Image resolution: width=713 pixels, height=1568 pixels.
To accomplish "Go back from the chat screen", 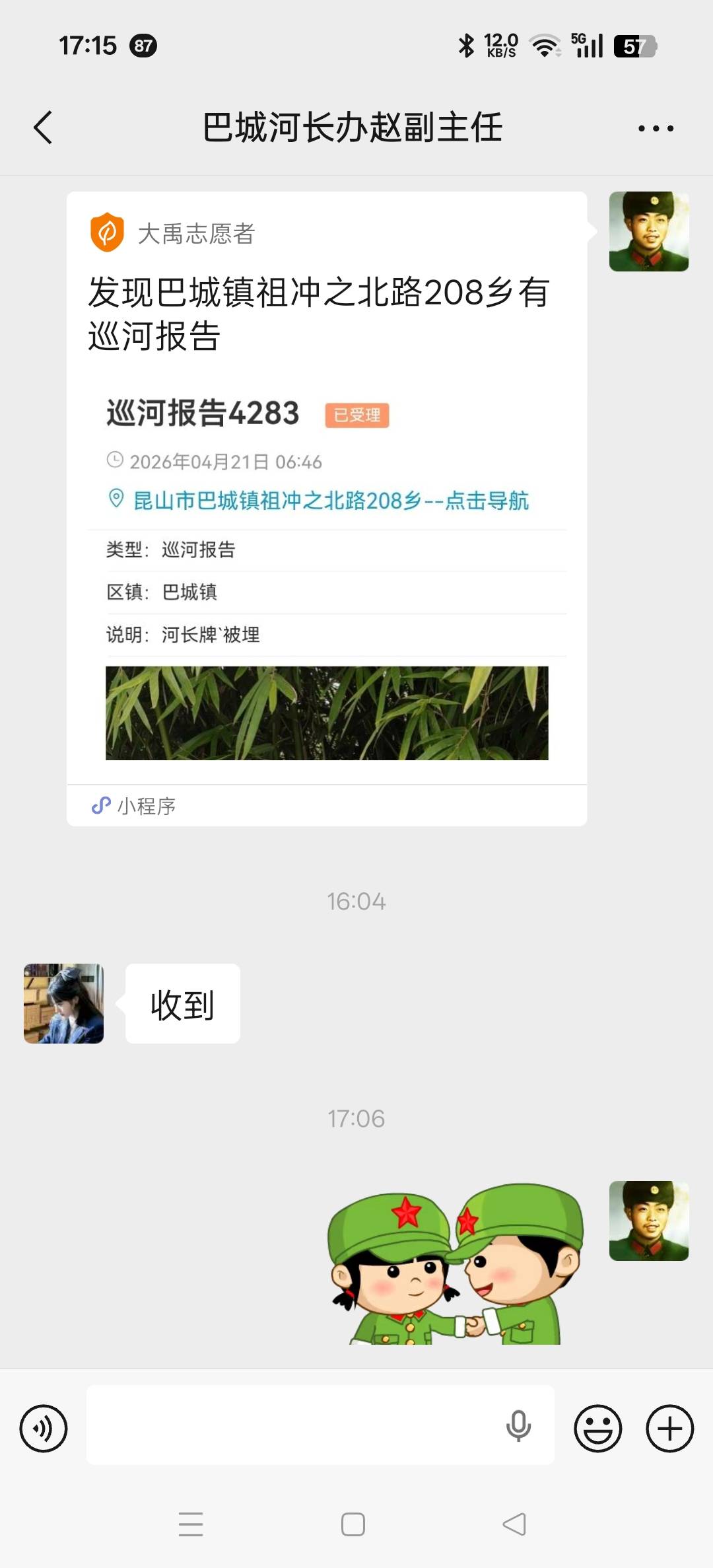I will click(43, 127).
